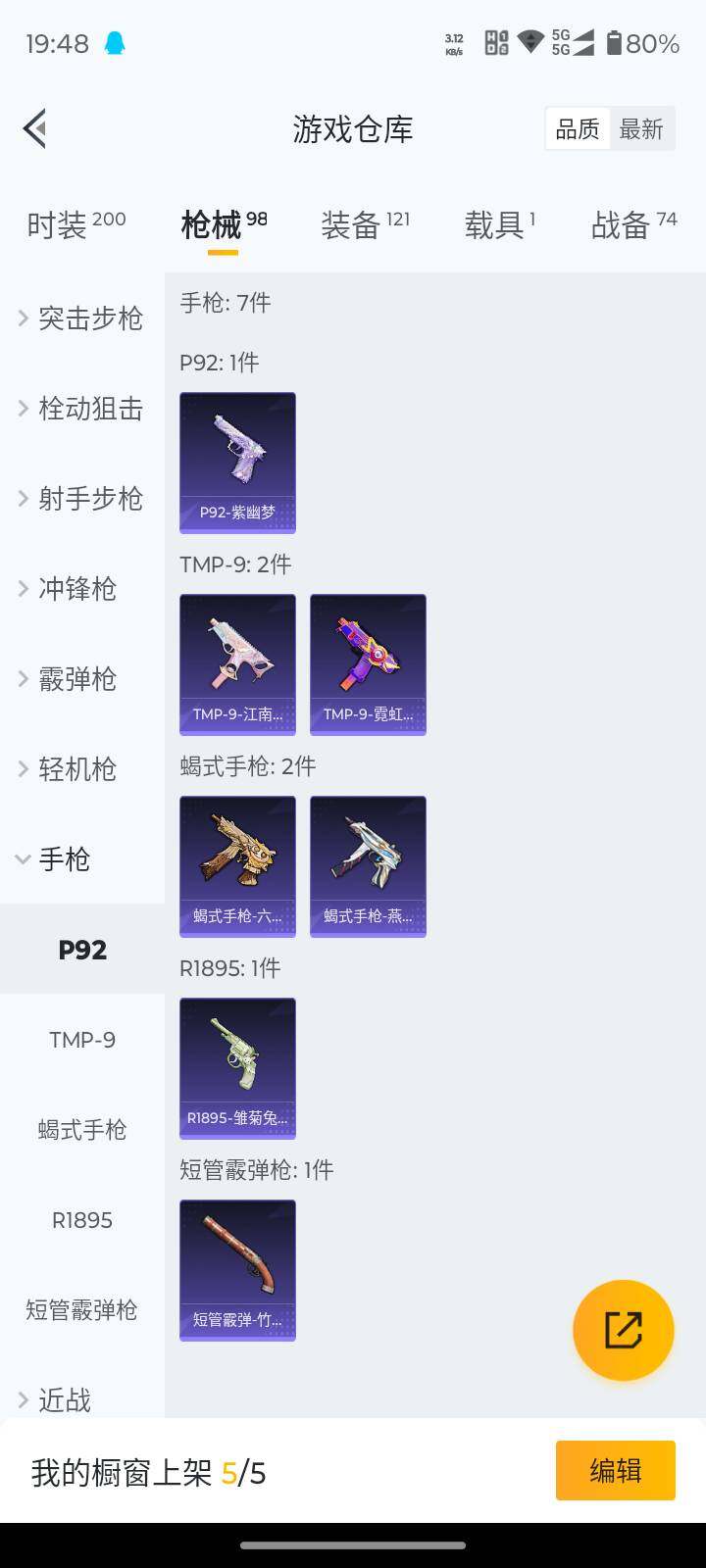Viewport: 706px width, 1568px height.
Task: Open the 短管霰弹-竹 skin card
Action: [237, 1270]
